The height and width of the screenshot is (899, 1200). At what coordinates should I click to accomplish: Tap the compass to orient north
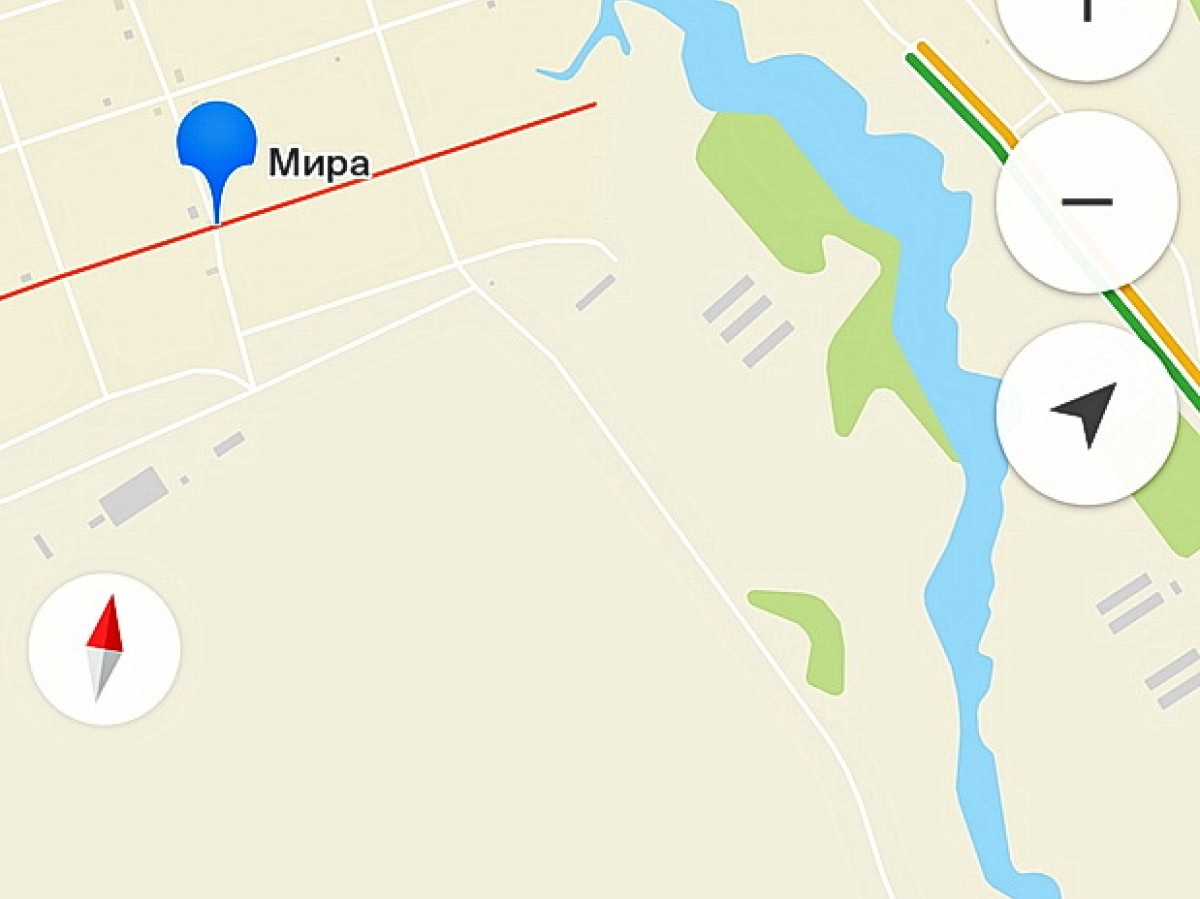[x=104, y=648]
